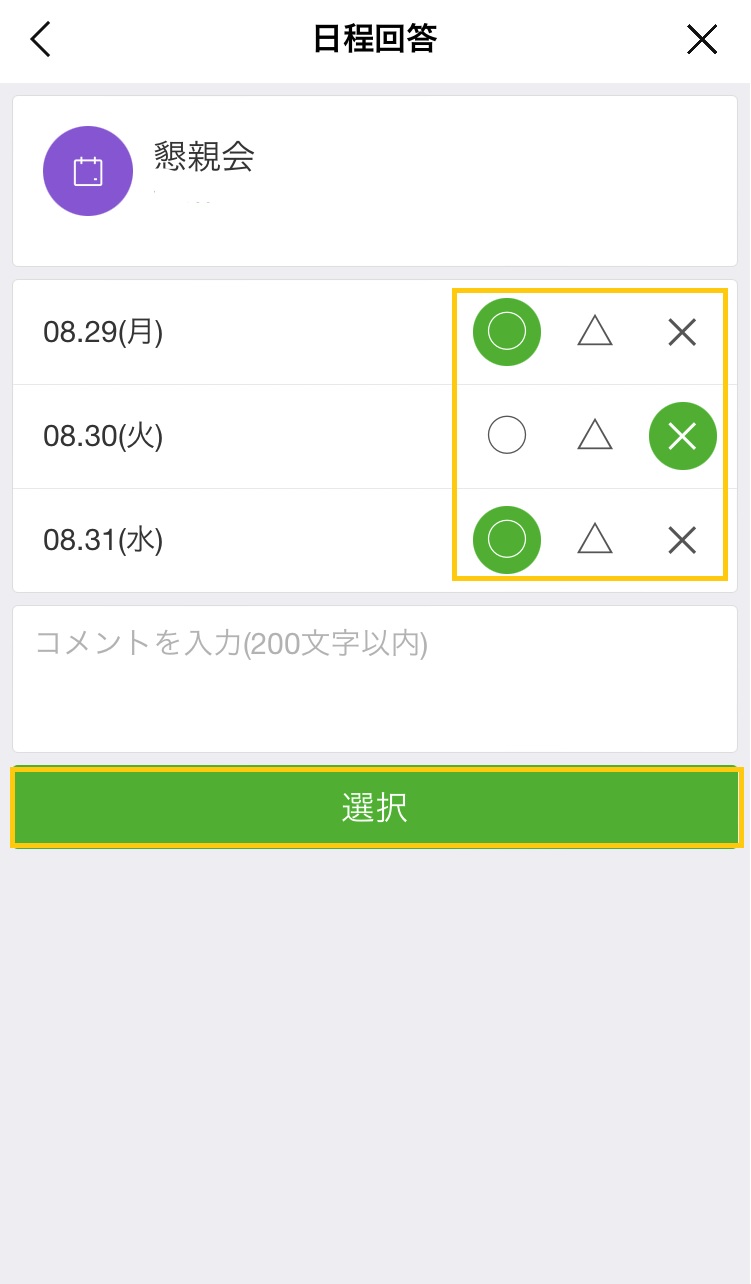Select the X (unavailable) icon for 08.29
The width and height of the screenshot is (751, 1284).
click(x=681, y=331)
